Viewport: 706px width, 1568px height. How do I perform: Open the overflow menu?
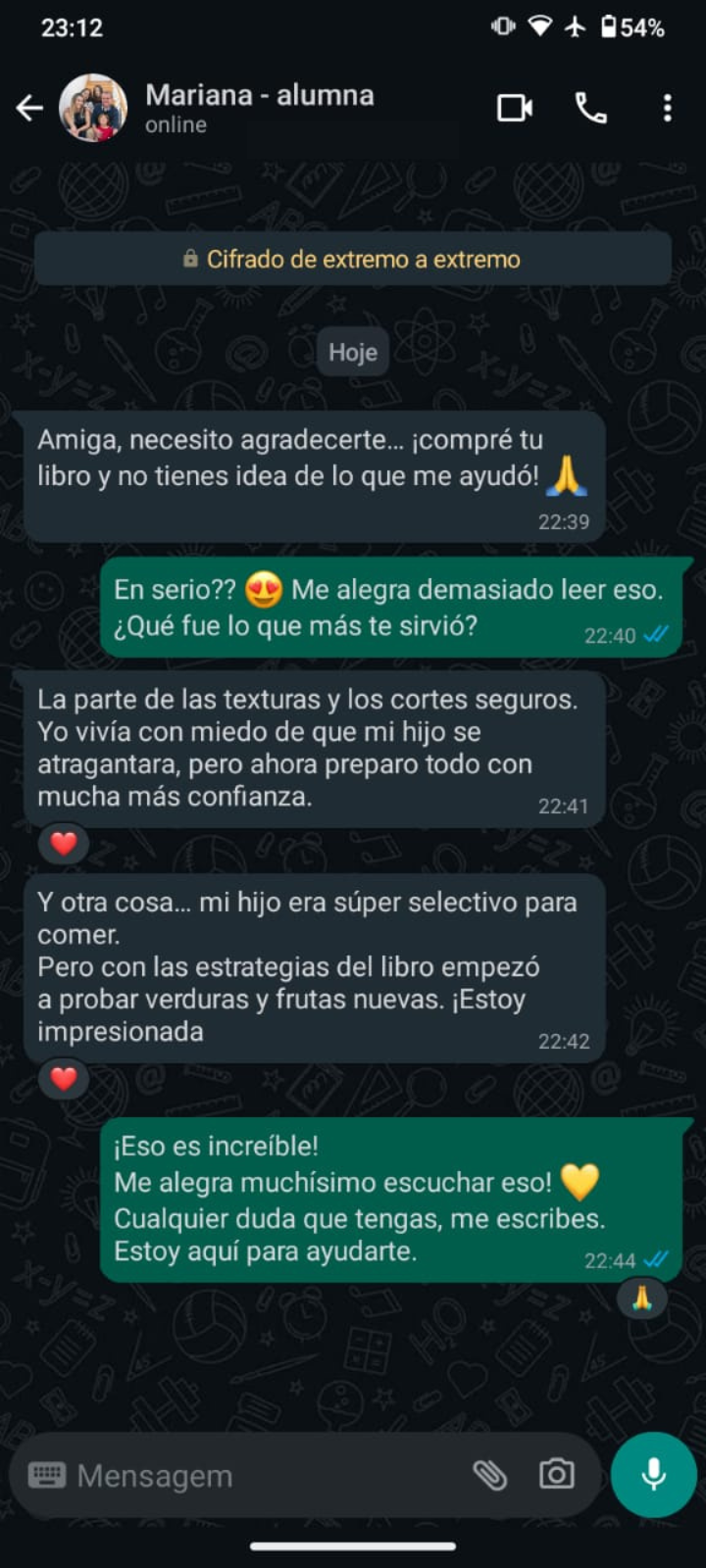[667, 108]
